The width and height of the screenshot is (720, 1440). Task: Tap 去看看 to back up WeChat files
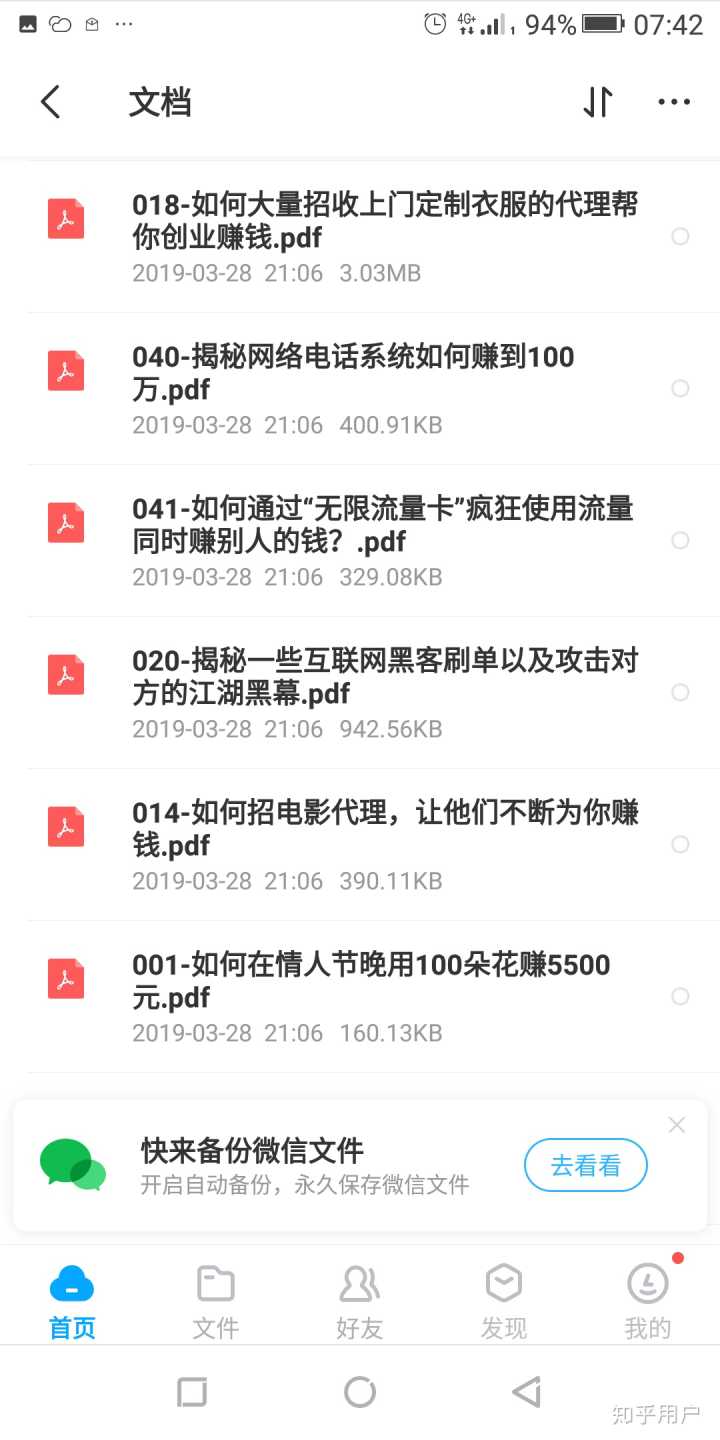pyautogui.click(x=586, y=1165)
